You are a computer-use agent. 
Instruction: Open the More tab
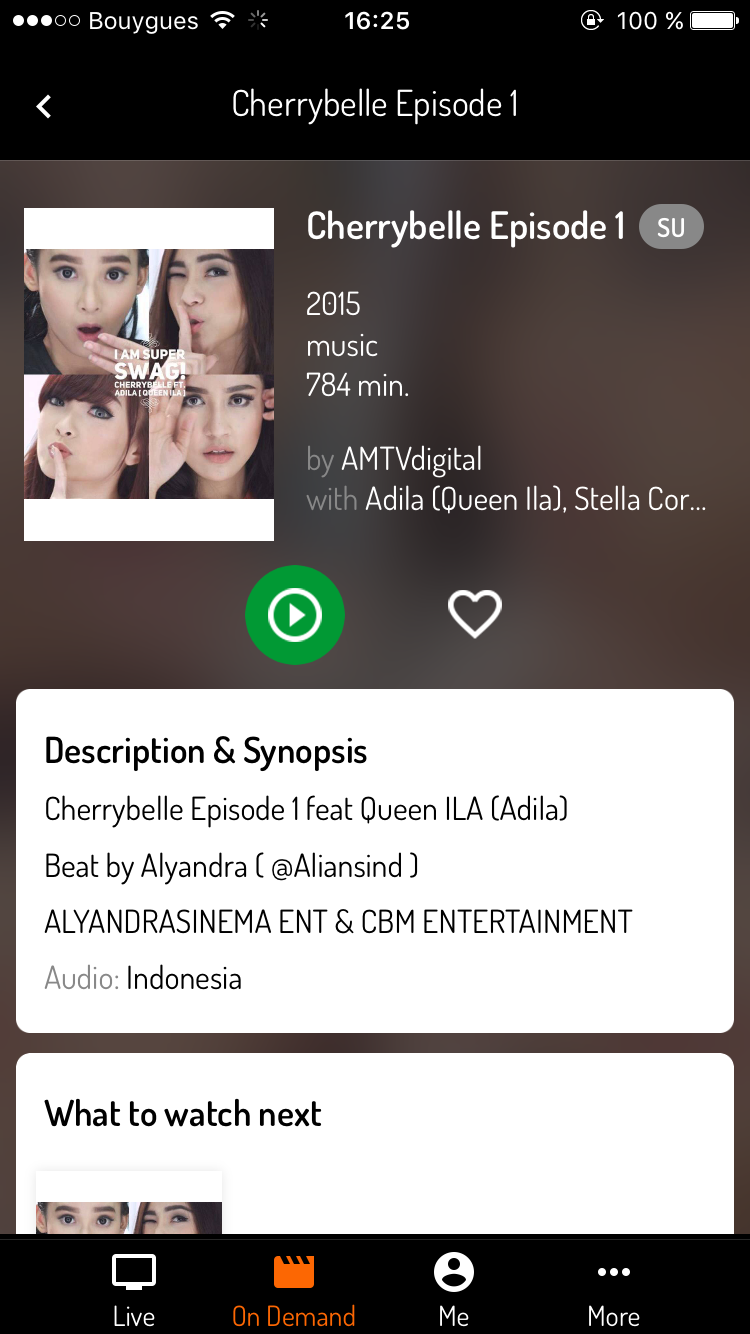pos(613,1288)
